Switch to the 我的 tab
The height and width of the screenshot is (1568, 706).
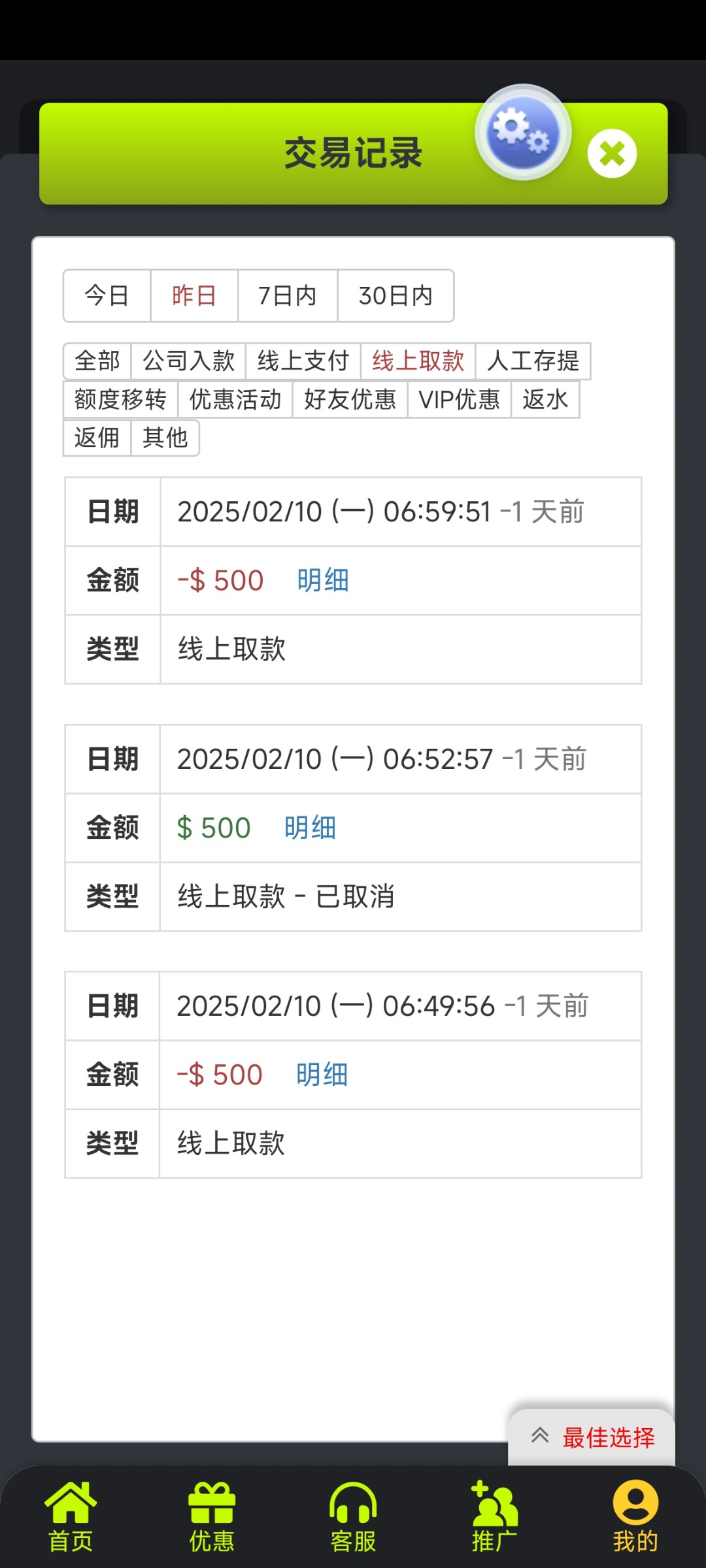coord(635,1516)
